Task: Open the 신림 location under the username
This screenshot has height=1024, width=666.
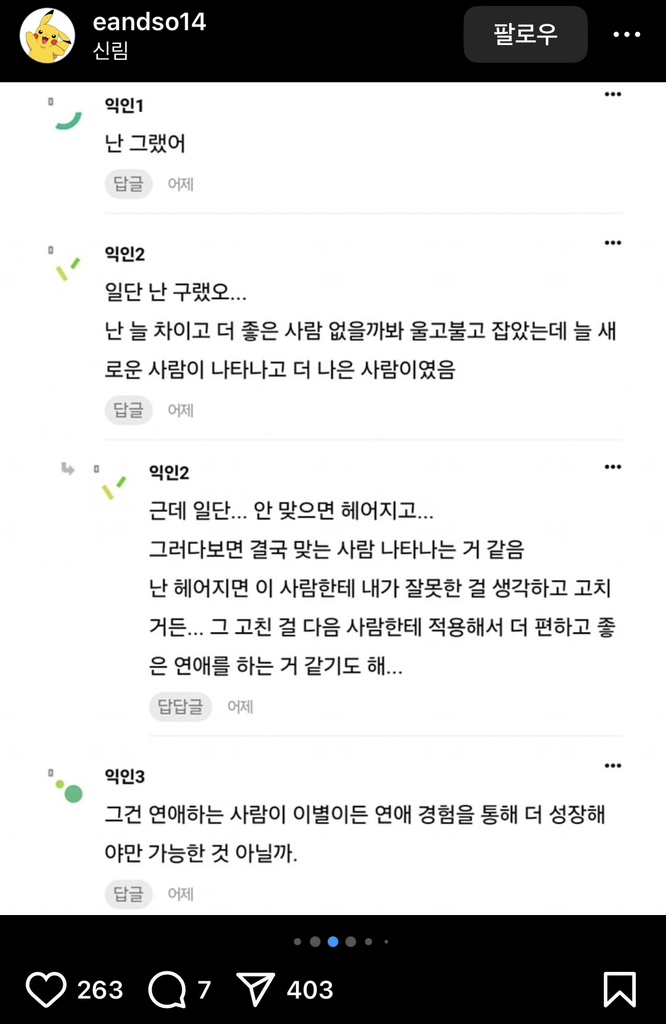Action: coord(110,50)
